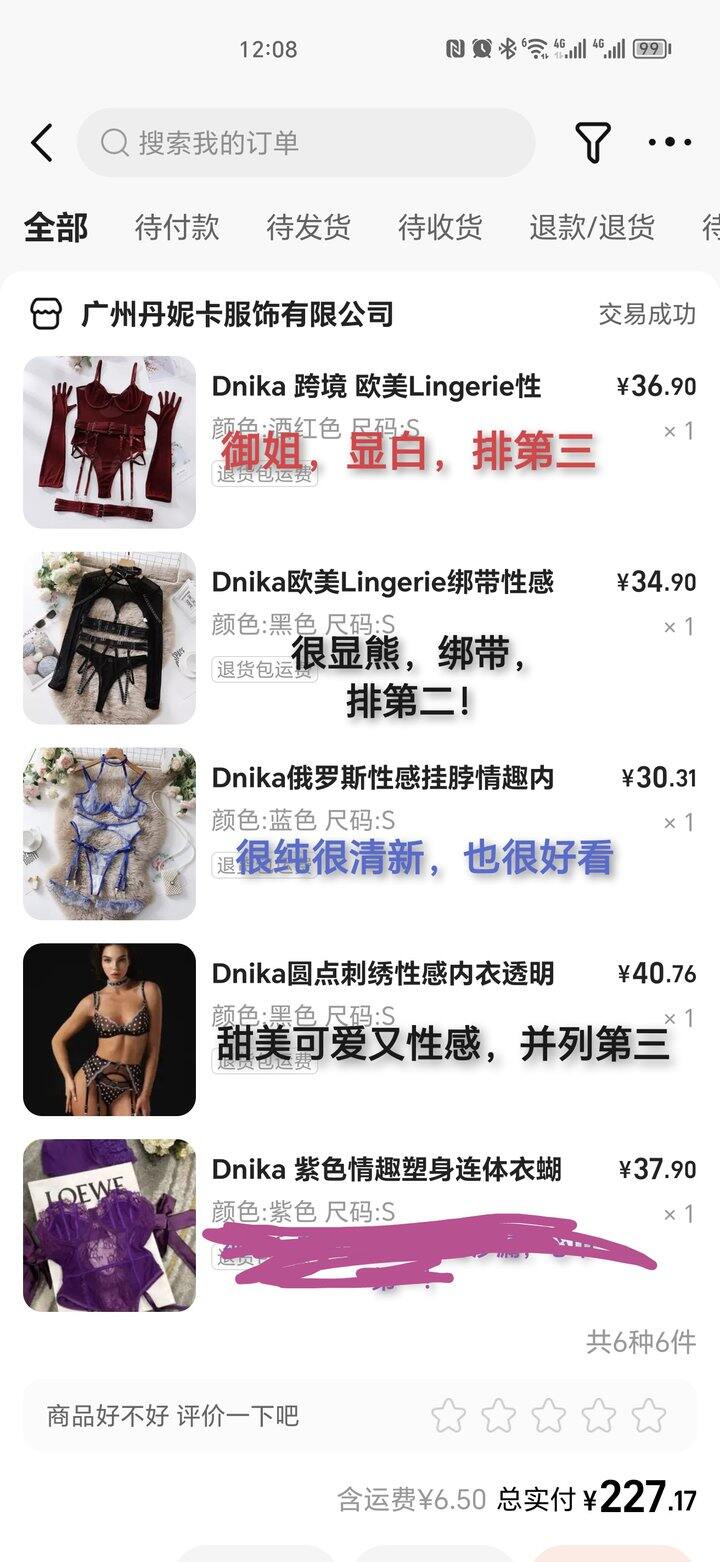Open the order filter funnel icon
The height and width of the screenshot is (1562, 720).
(592, 143)
